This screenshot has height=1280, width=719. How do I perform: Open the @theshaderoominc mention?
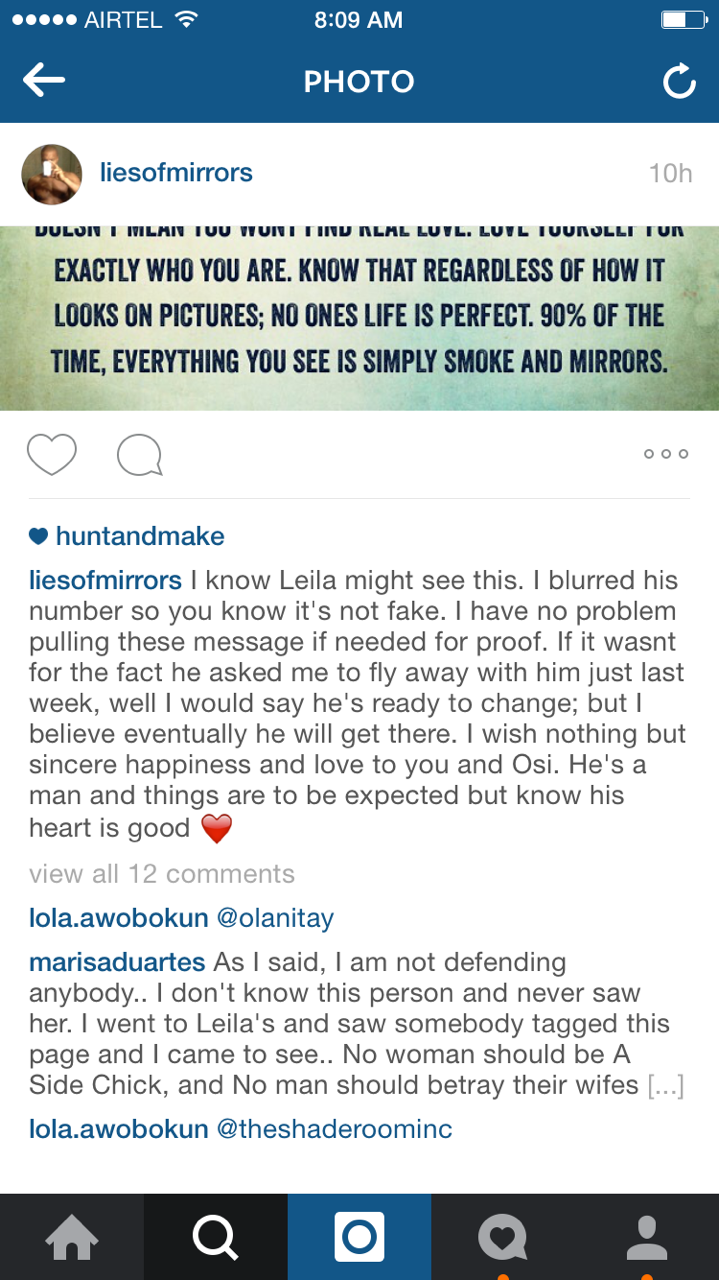point(334,1130)
